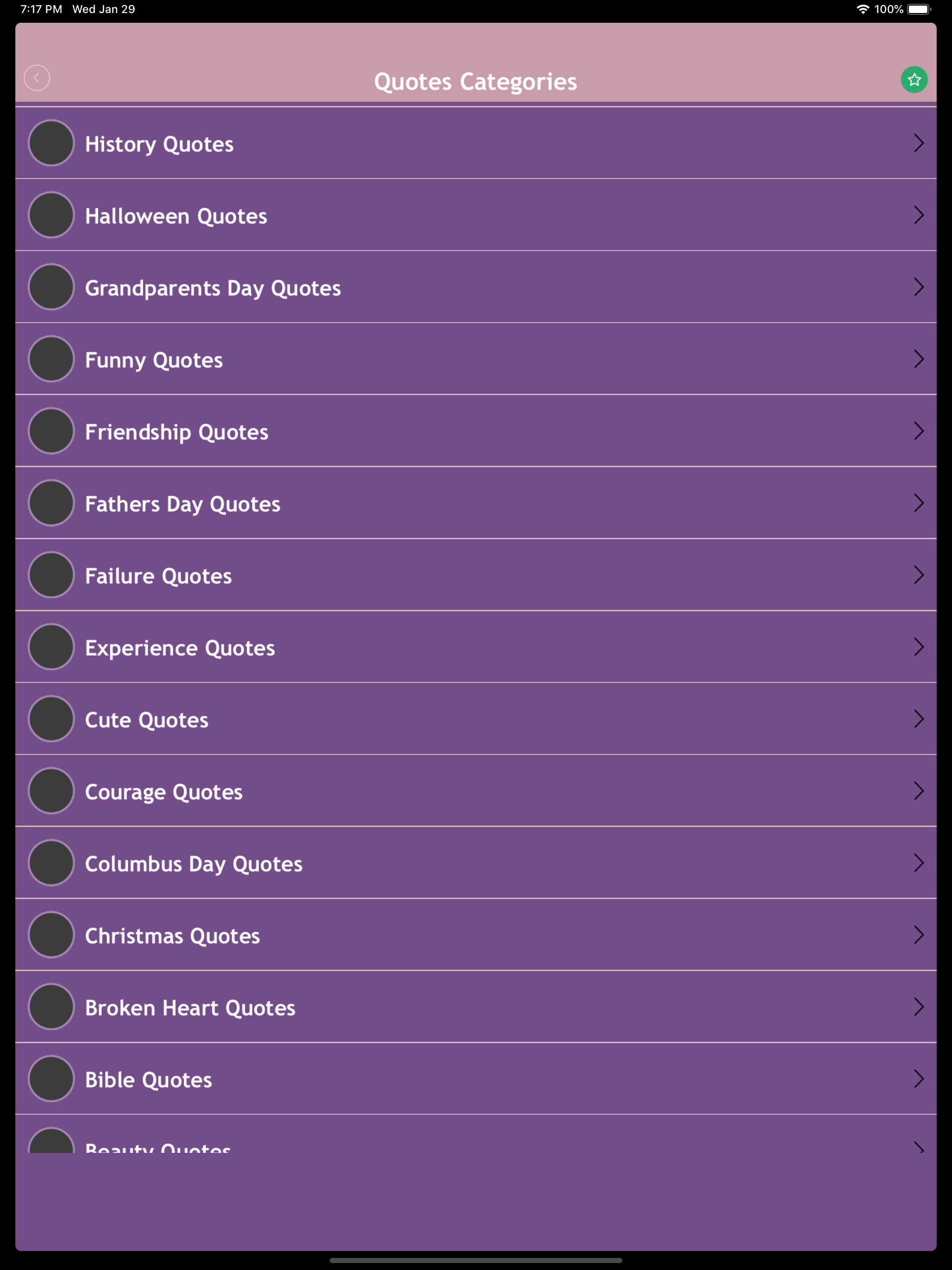Expand the Fathers Day Quotes chevron

[918, 503]
